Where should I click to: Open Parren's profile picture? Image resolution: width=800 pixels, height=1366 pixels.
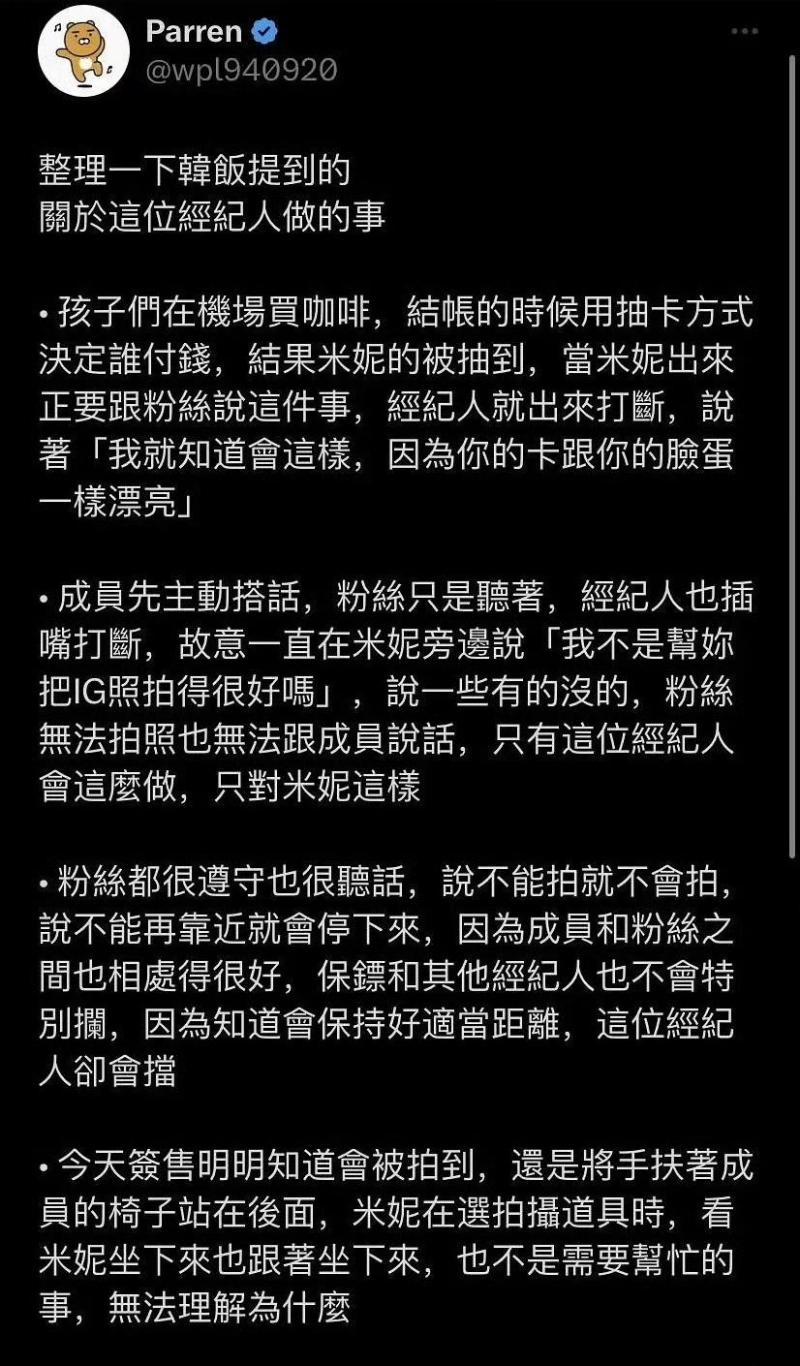[x=84, y=50]
